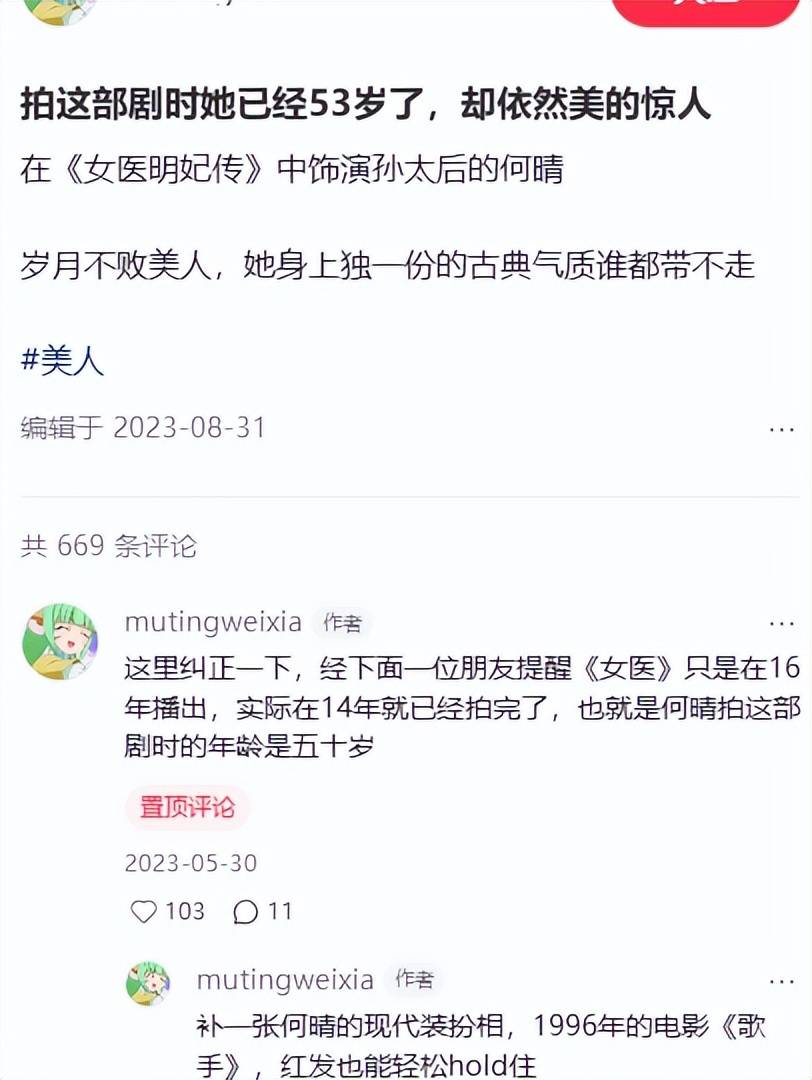This screenshot has height=1080, width=812.
Task: Open the 11 replies of pinned comment
Action: pyautogui.click(x=247, y=911)
